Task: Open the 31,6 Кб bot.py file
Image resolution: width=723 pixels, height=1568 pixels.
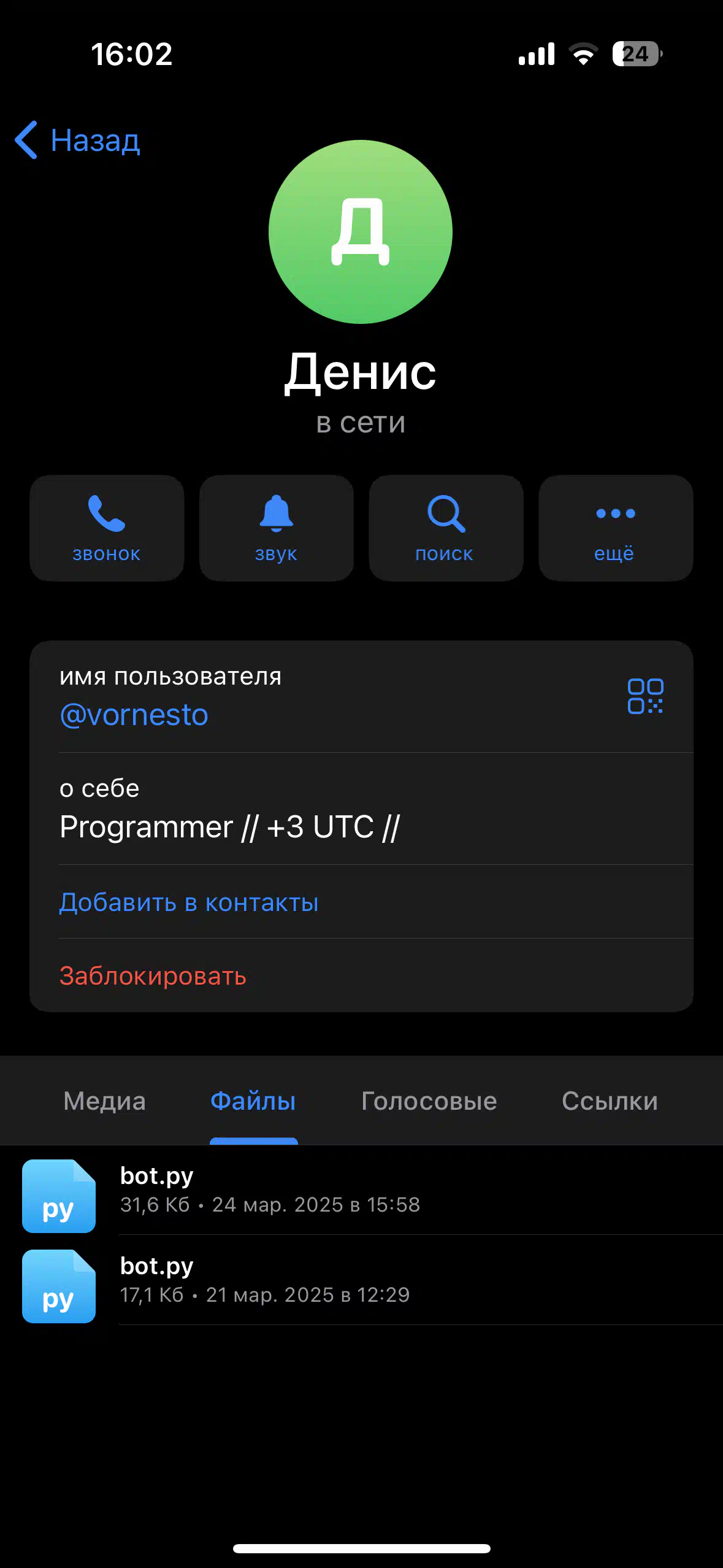Action: click(362, 1190)
